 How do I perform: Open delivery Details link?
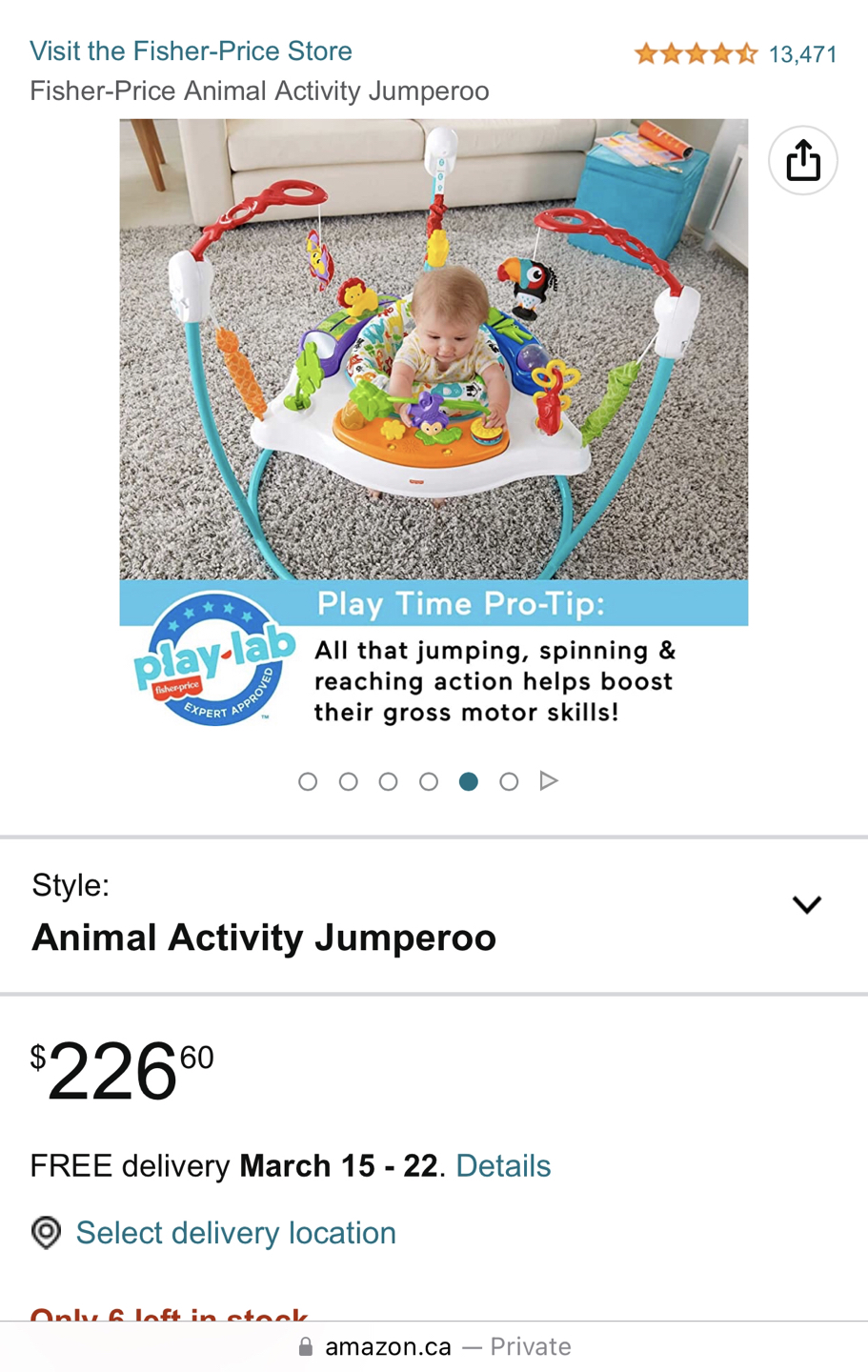coord(503,1165)
